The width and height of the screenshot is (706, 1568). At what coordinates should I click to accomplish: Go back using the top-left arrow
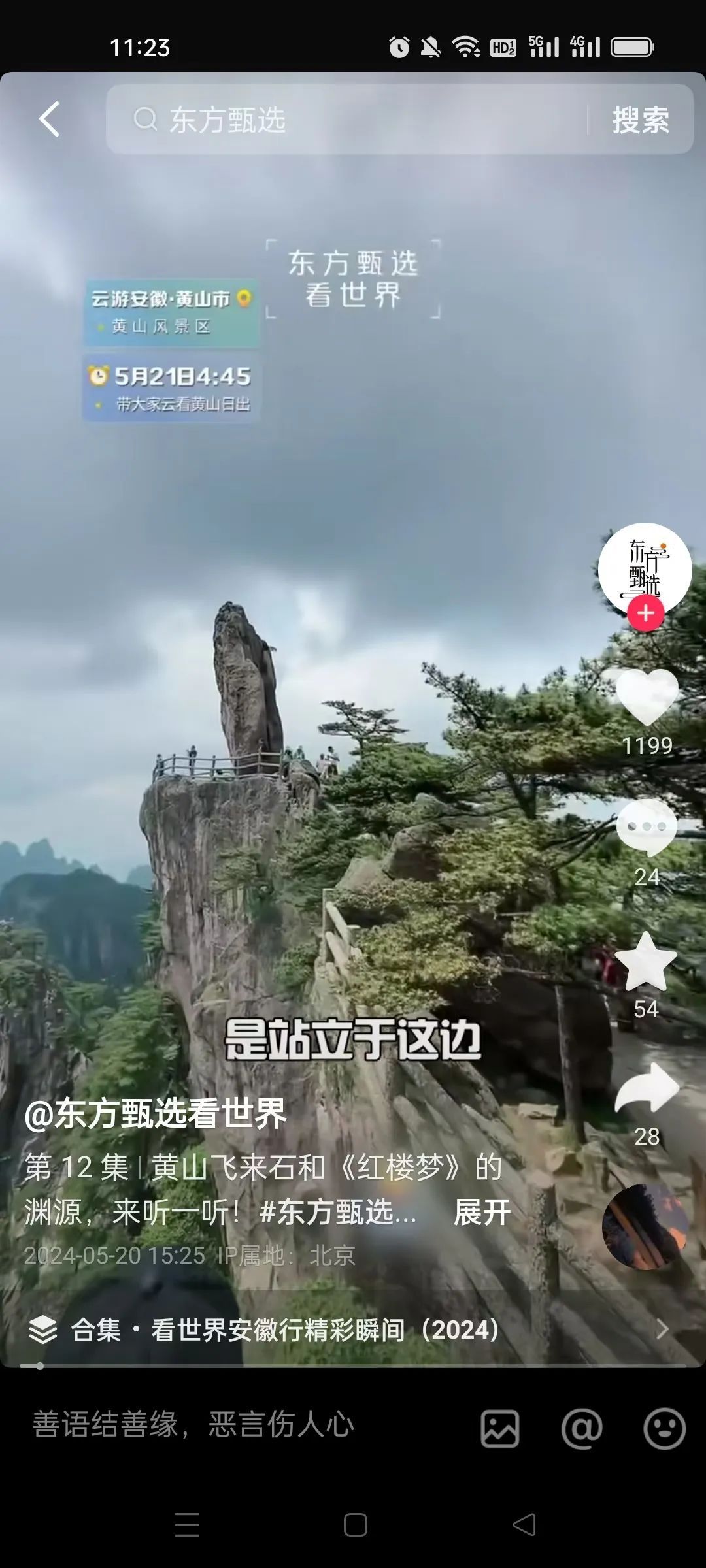coord(49,120)
